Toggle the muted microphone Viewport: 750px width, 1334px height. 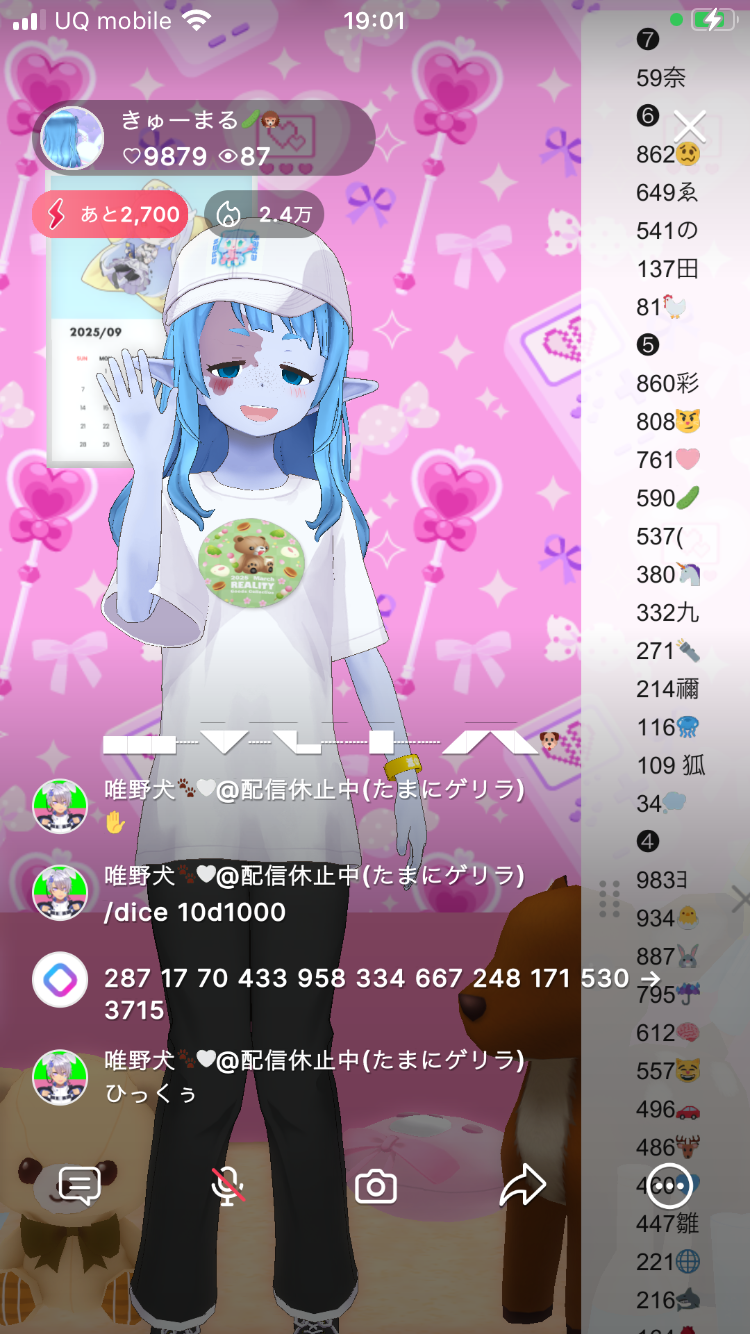point(228,1186)
